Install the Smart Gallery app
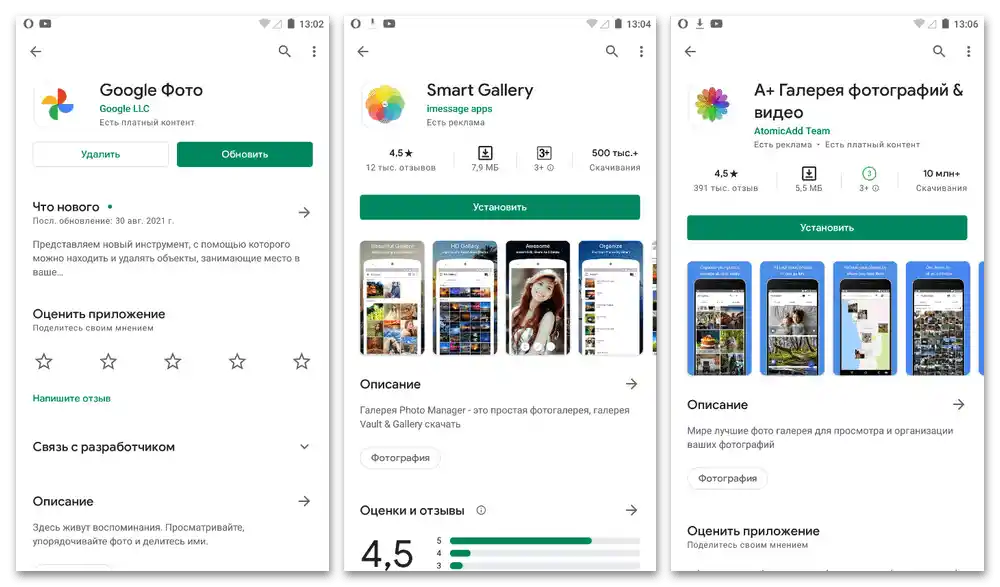Viewport: 1000px width, 587px height. (x=500, y=207)
